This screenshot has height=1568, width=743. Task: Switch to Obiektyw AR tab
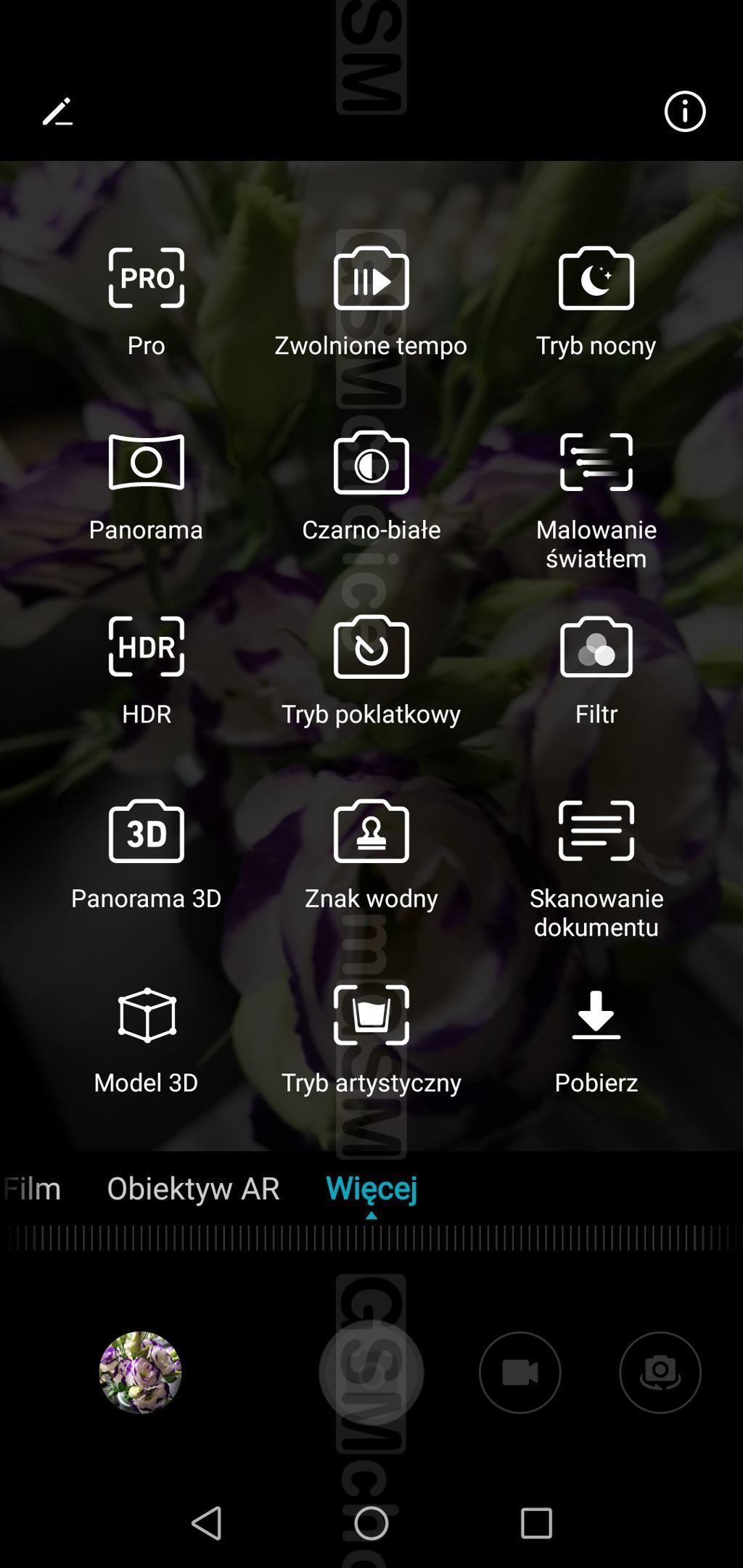coord(193,1189)
